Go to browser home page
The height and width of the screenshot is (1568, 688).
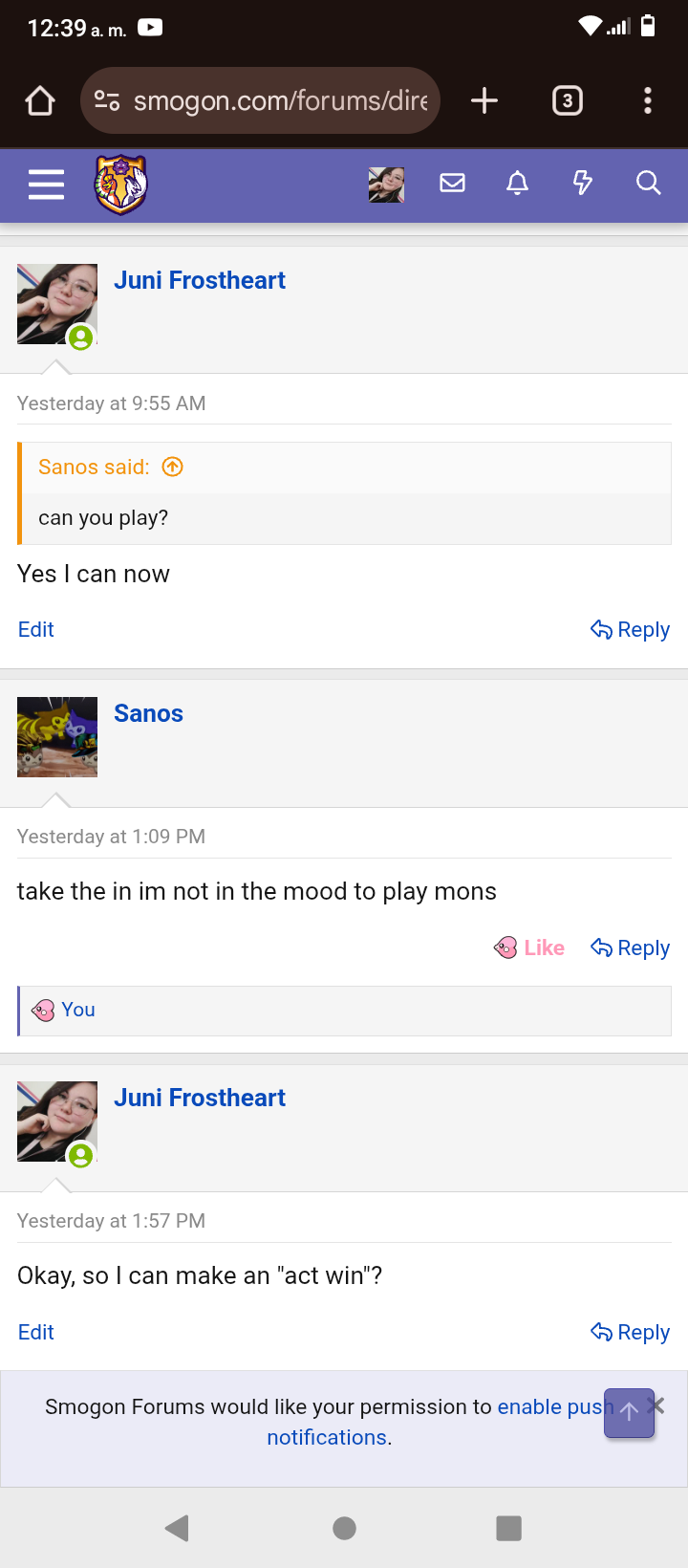[x=40, y=100]
